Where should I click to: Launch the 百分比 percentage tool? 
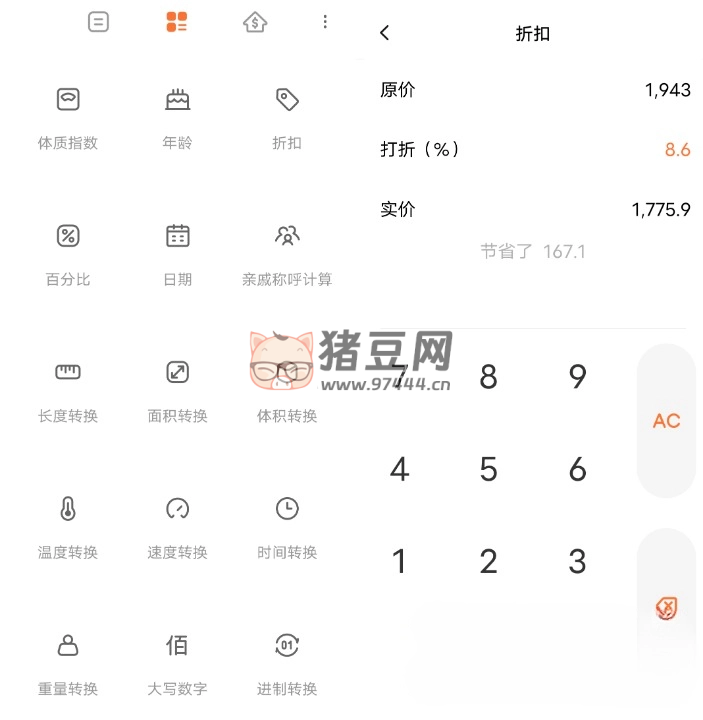pyautogui.click(x=68, y=252)
